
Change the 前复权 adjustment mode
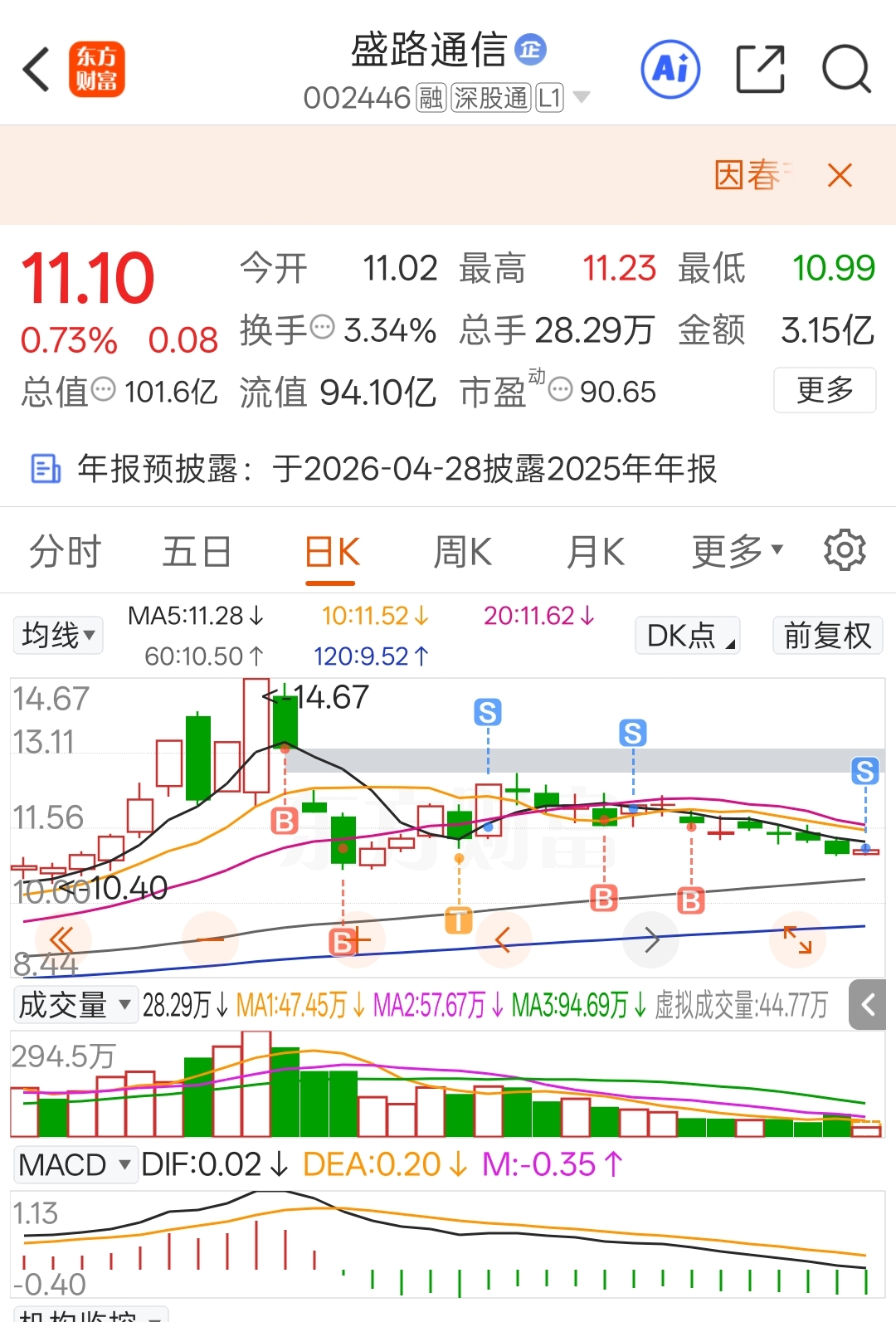point(827,636)
